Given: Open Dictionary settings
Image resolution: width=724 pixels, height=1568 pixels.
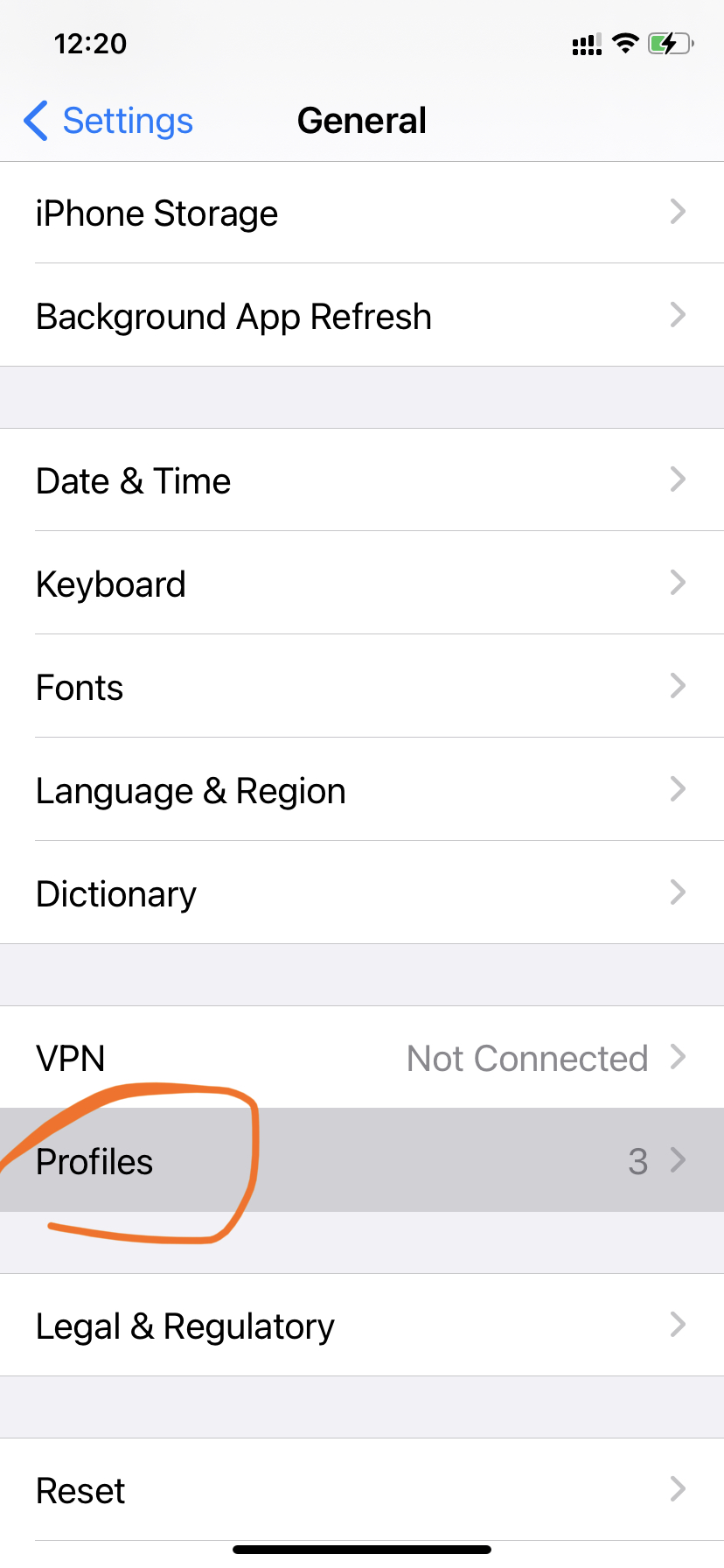Looking at the screenshot, I should point(362,892).
